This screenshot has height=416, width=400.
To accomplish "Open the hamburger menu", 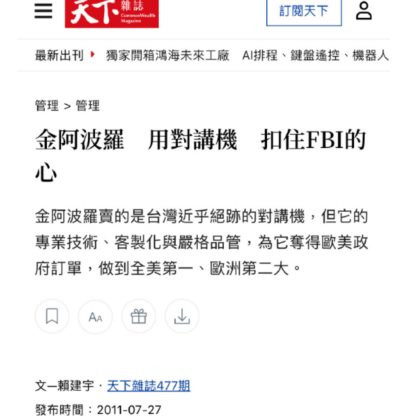I will click(43, 11).
